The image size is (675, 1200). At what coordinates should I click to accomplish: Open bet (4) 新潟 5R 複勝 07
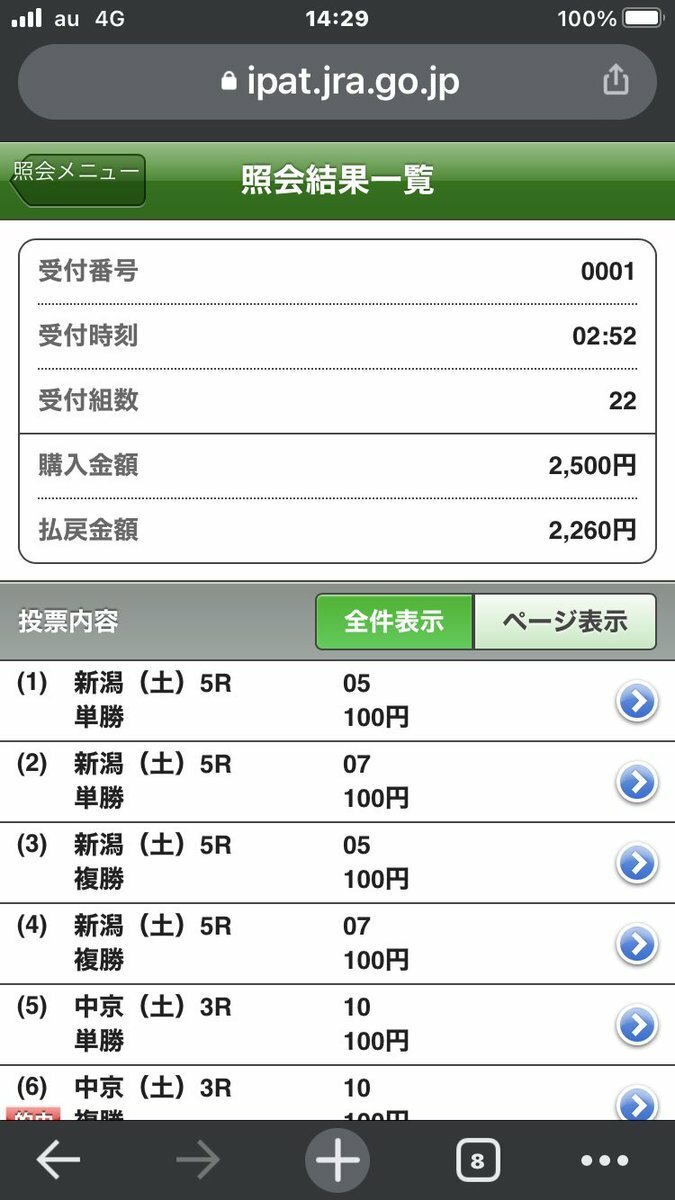pos(337,944)
